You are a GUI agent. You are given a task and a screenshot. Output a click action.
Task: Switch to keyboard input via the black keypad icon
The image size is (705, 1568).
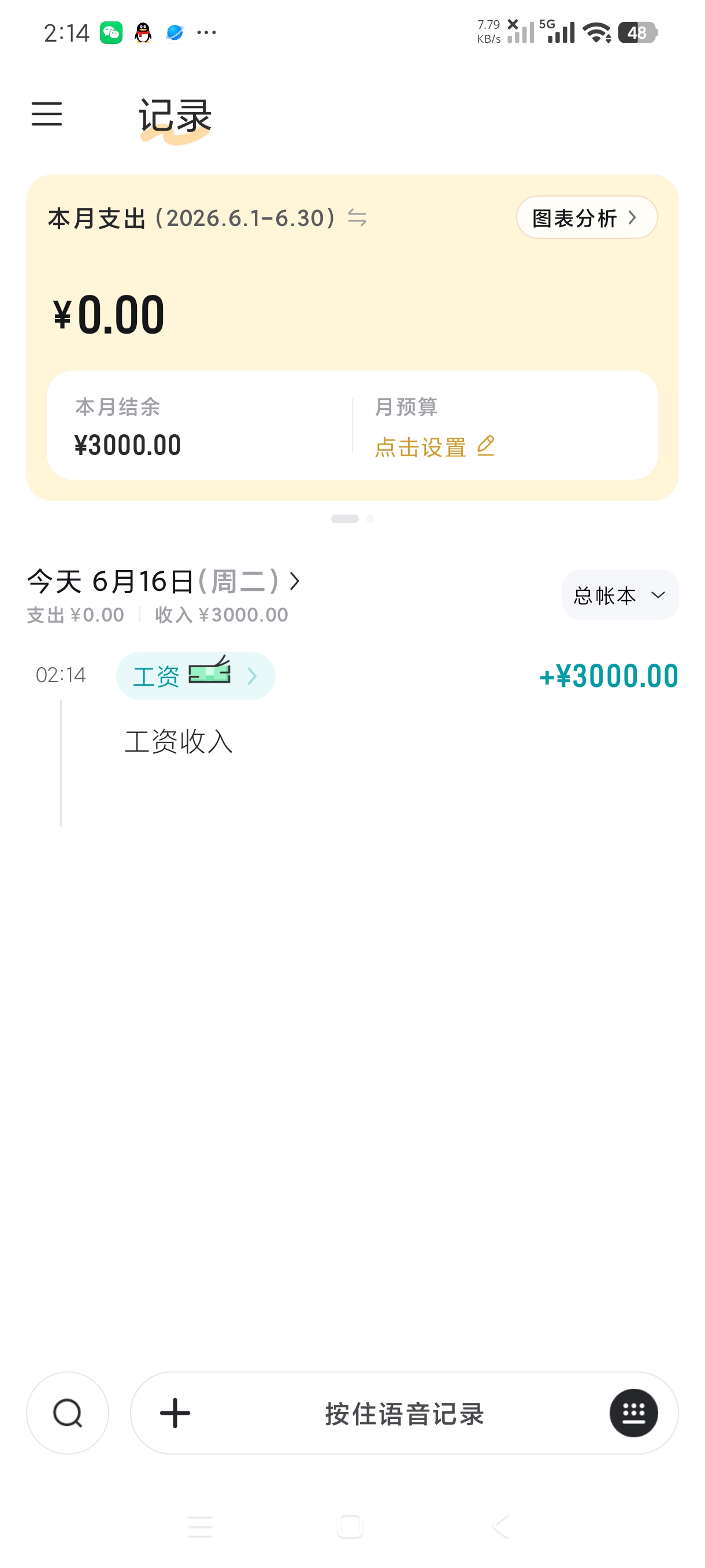coord(633,1413)
